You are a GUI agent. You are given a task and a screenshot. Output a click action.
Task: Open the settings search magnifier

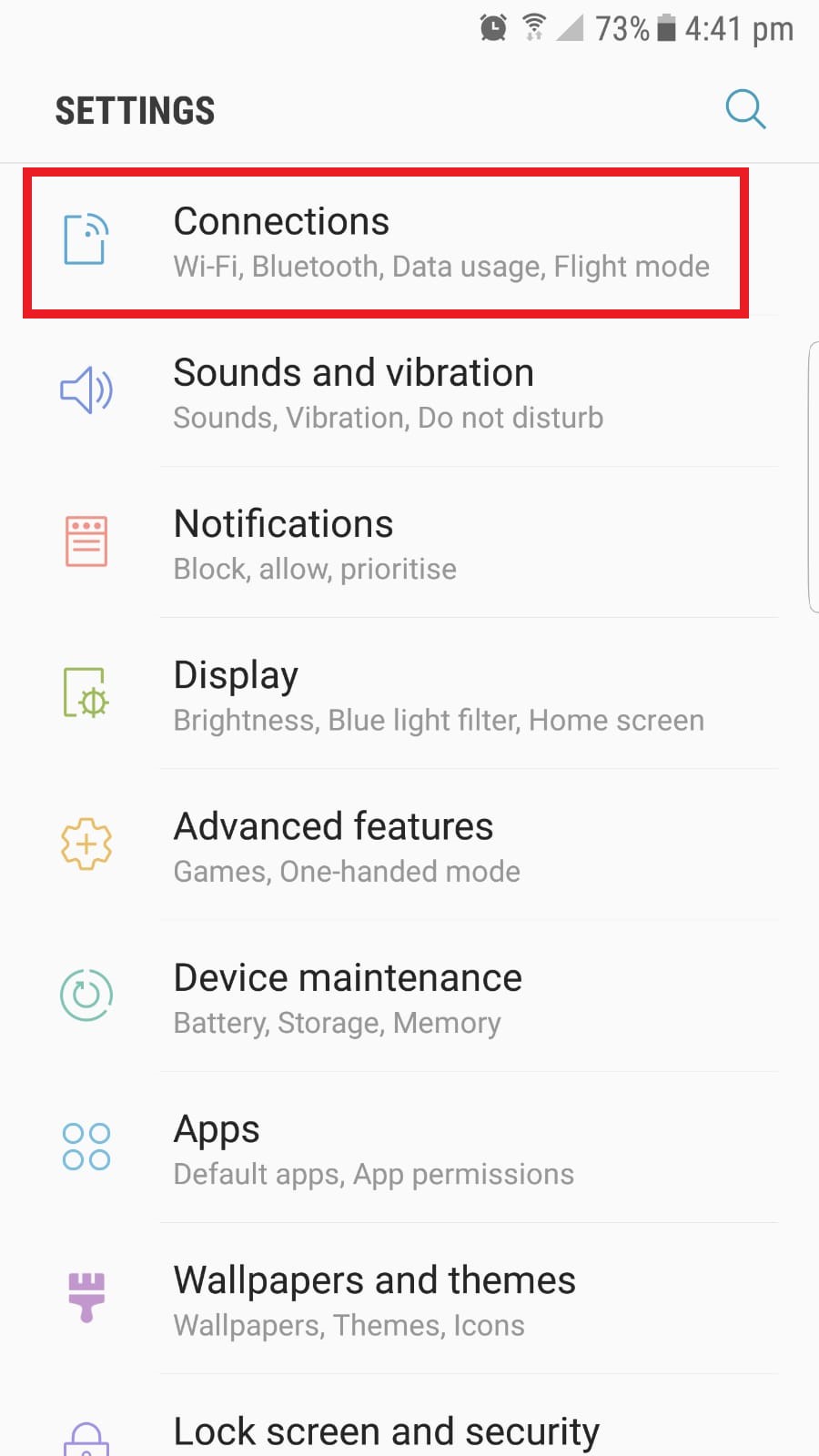(745, 109)
